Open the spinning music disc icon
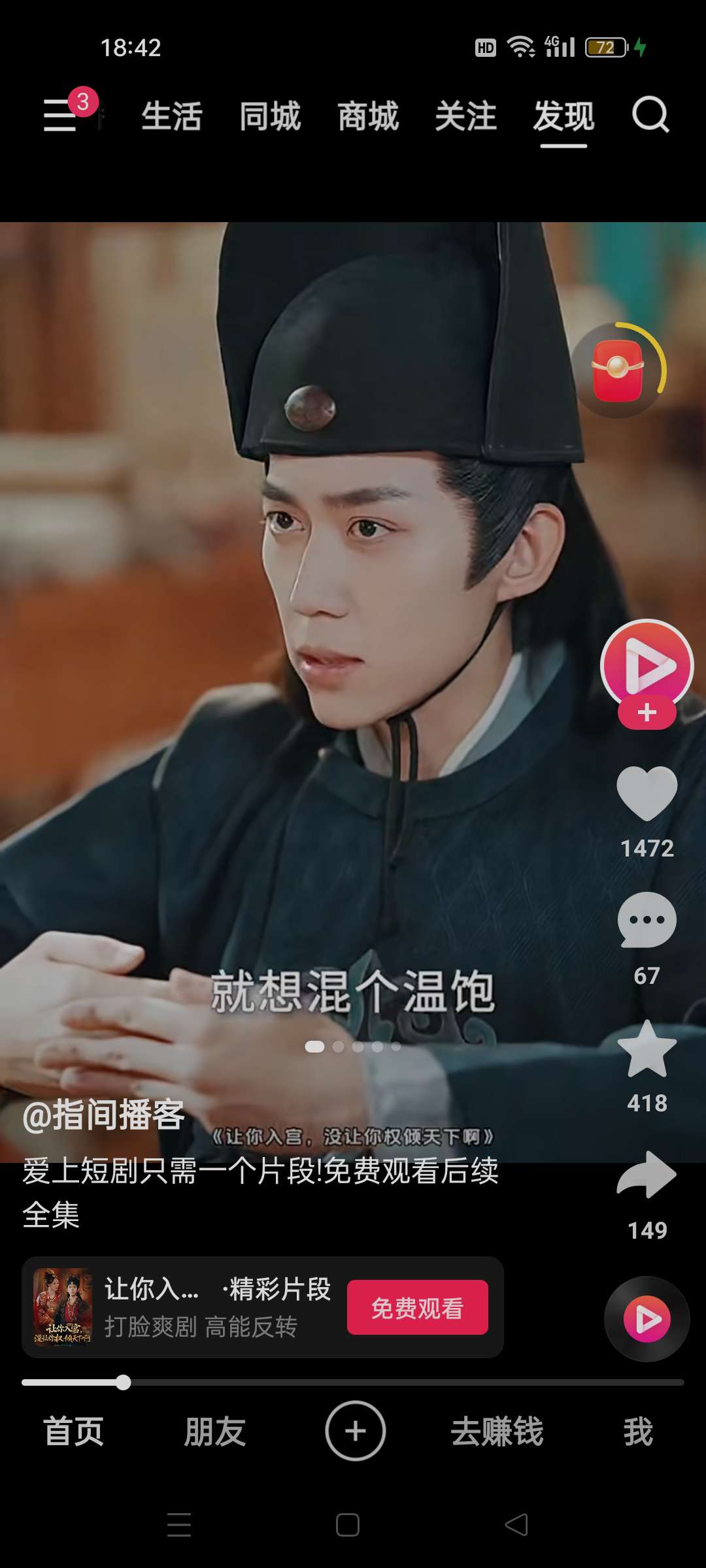Screen dimensions: 706x1568 (647, 1319)
